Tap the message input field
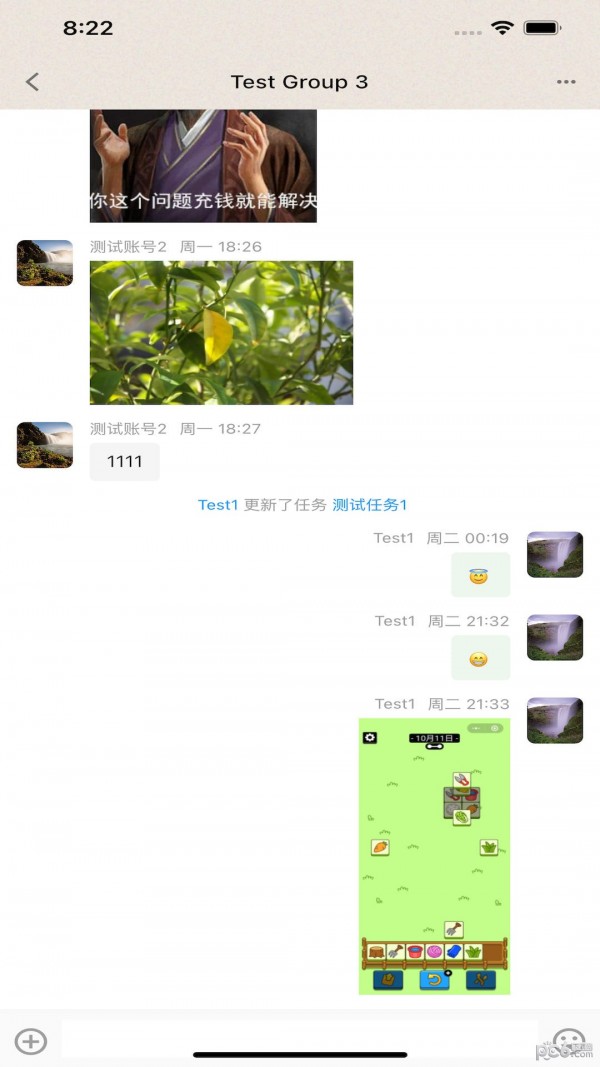This screenshot has width=600, height=1067. click(300, 1040)
